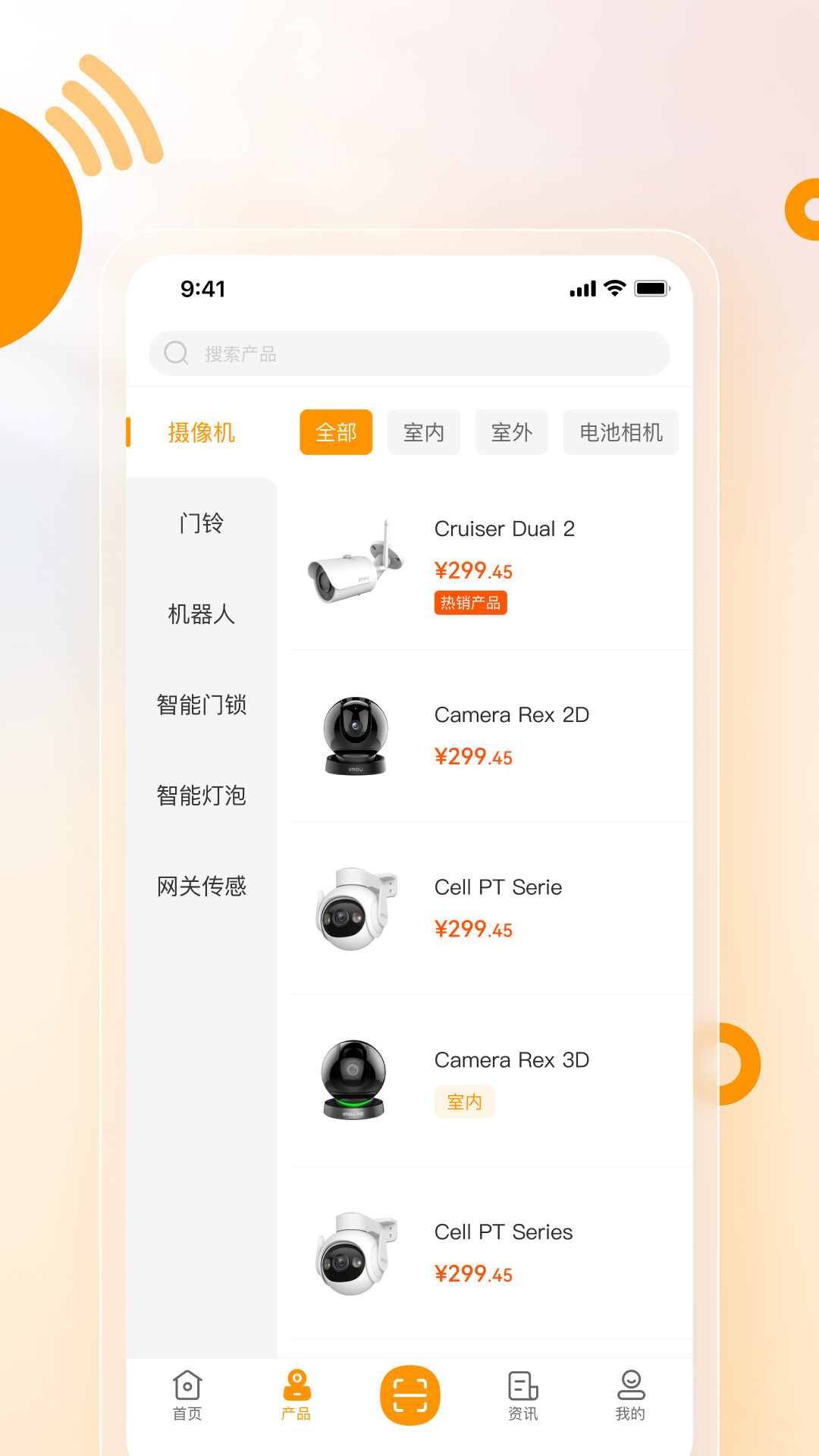Switch to the 门铃 doorbell category

(x=202, y=523)
